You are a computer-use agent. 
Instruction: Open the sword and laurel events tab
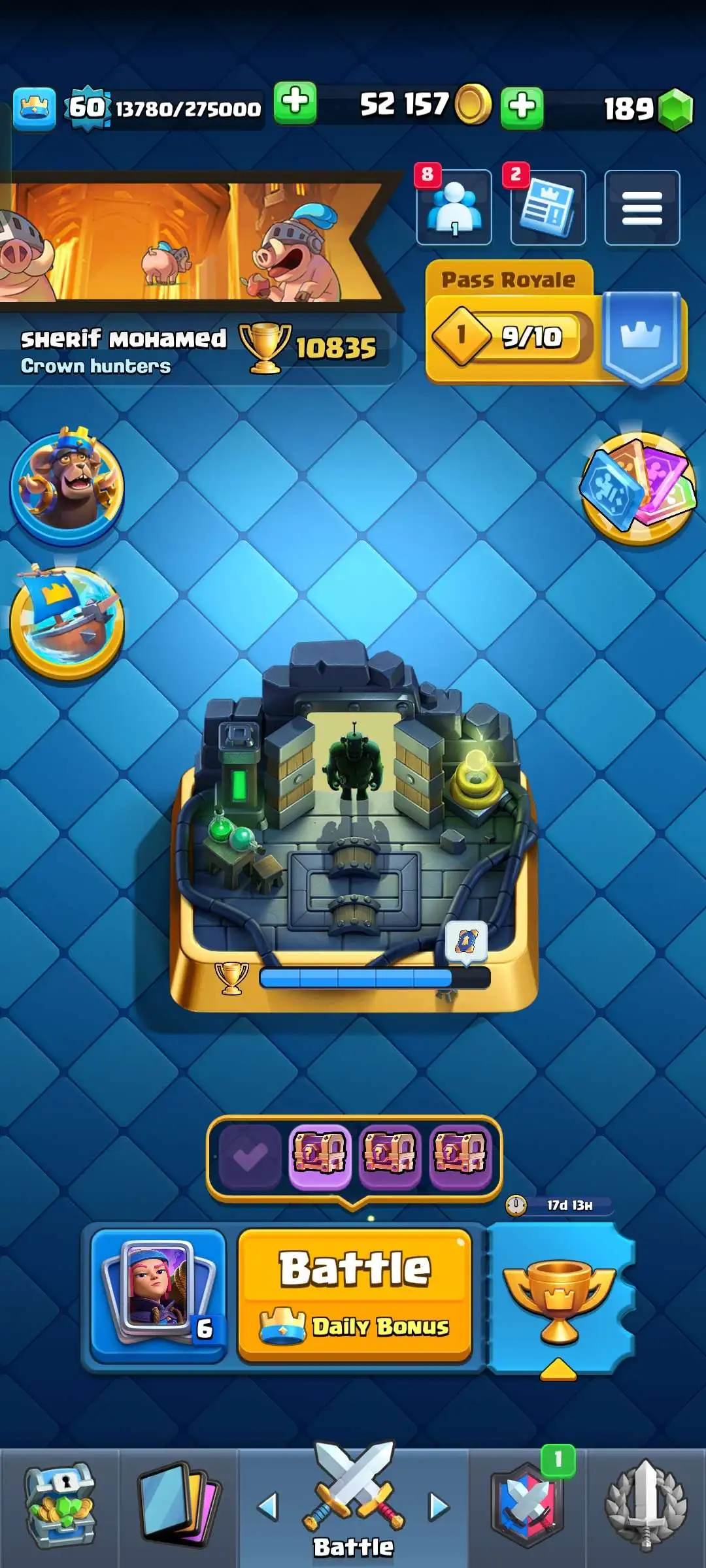coord(646,1506)
